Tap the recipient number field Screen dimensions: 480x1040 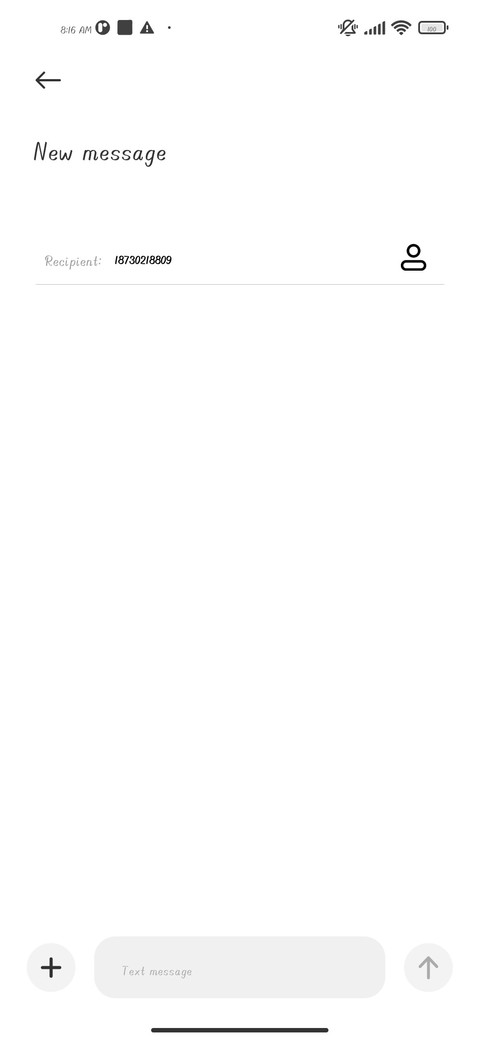(252, 260)
